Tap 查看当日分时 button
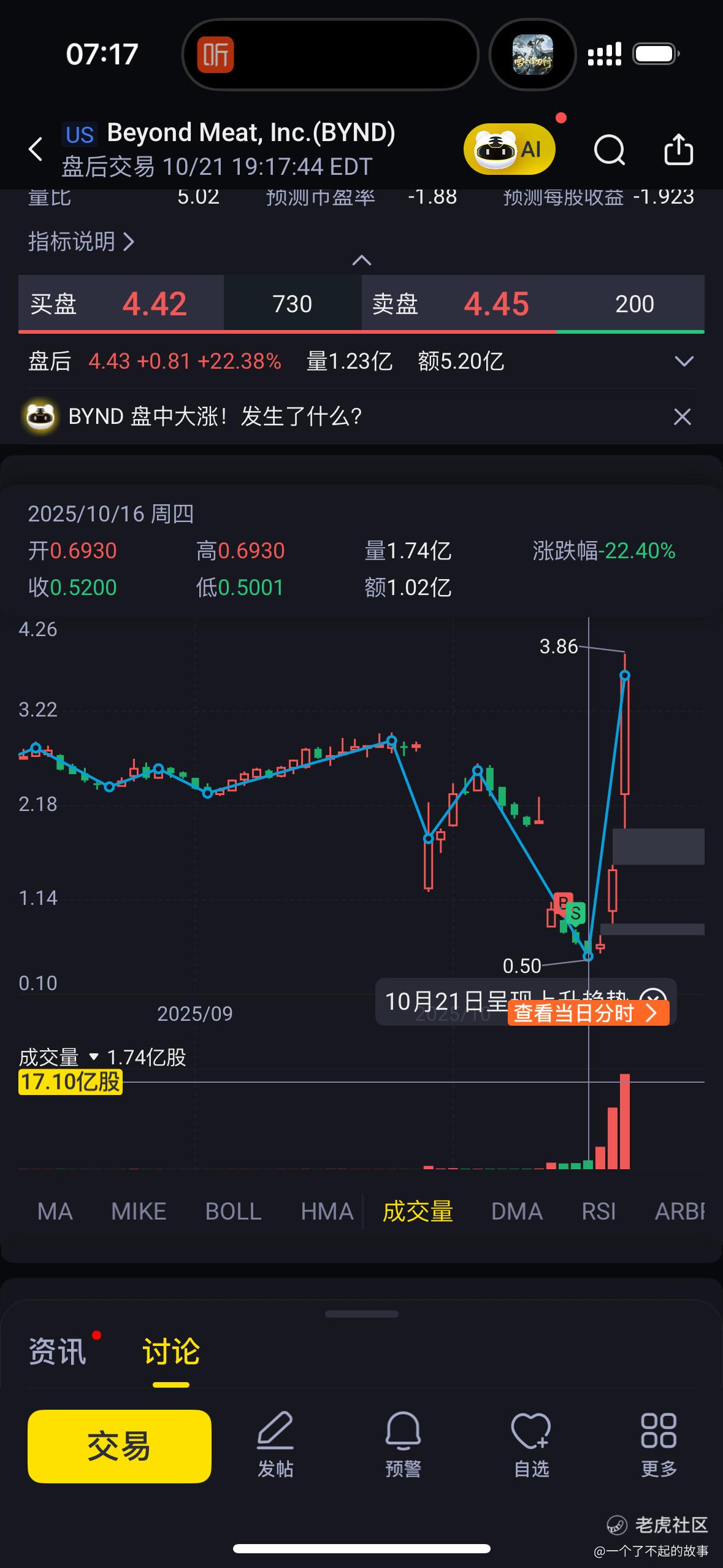The width and height of the screenshot is (723, 1568). (x=587, y=1013)
